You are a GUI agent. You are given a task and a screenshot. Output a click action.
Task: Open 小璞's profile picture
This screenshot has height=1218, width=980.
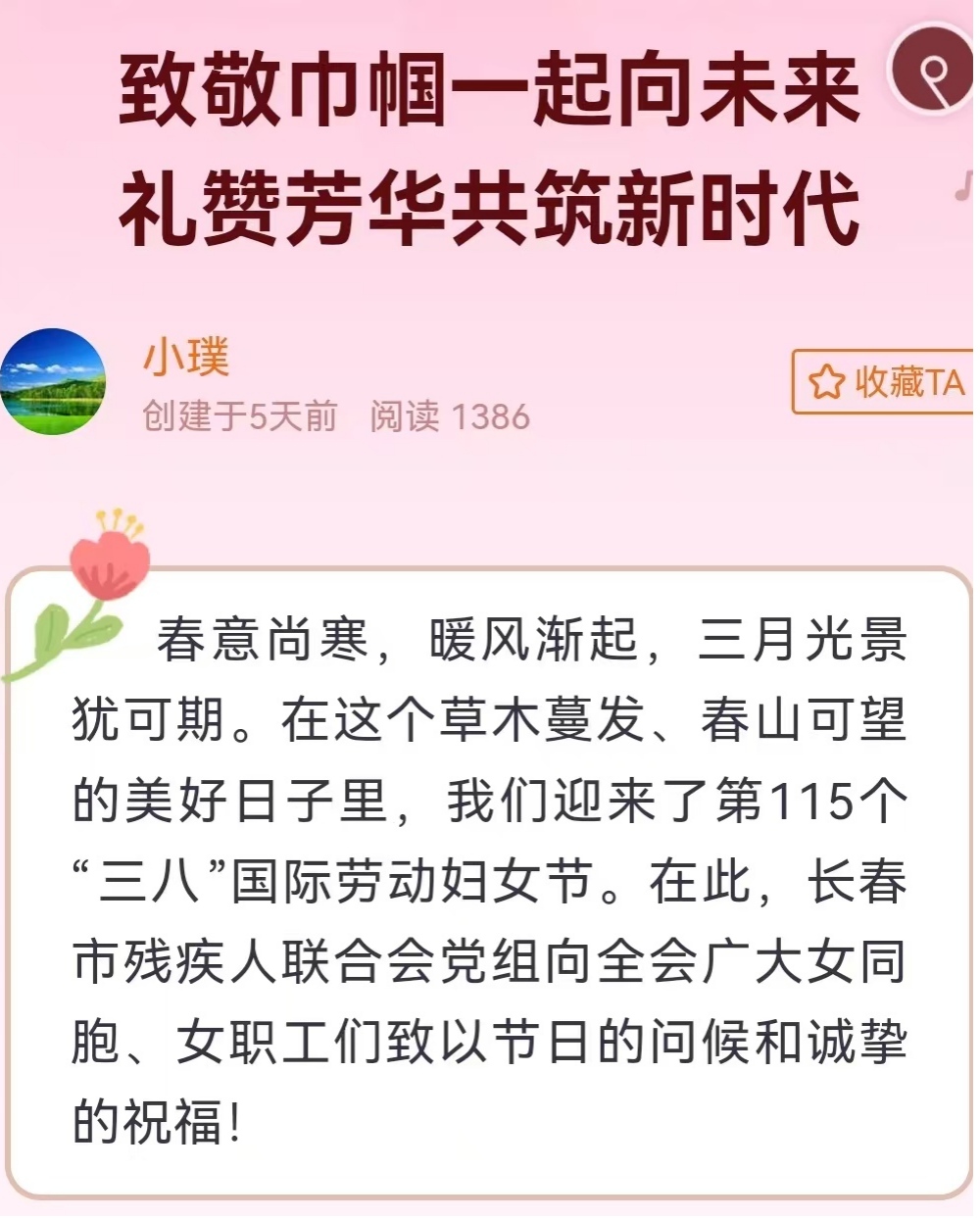click(53, 382)
